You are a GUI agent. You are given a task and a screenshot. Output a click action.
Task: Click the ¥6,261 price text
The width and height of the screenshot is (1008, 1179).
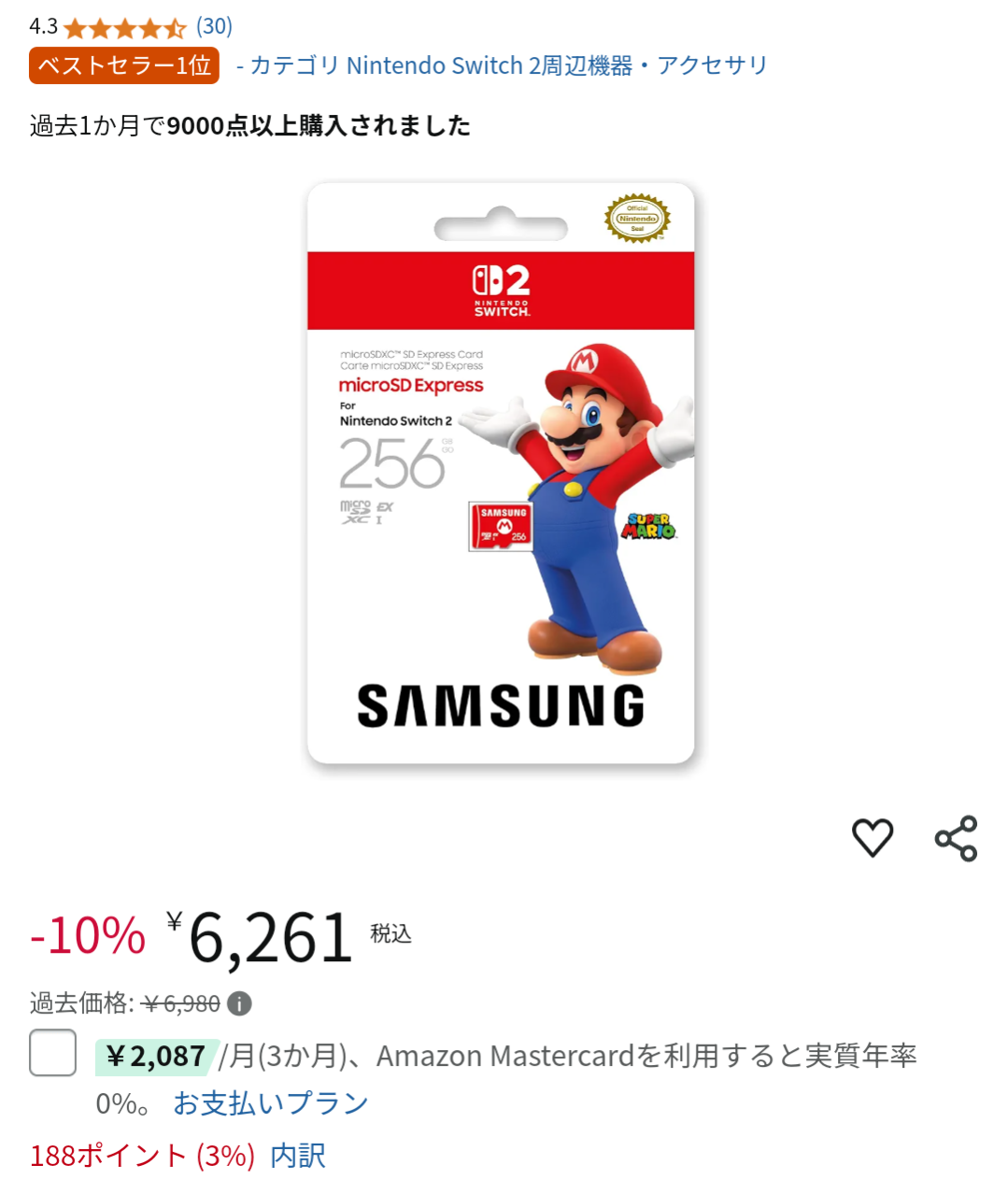coord(265,934)
